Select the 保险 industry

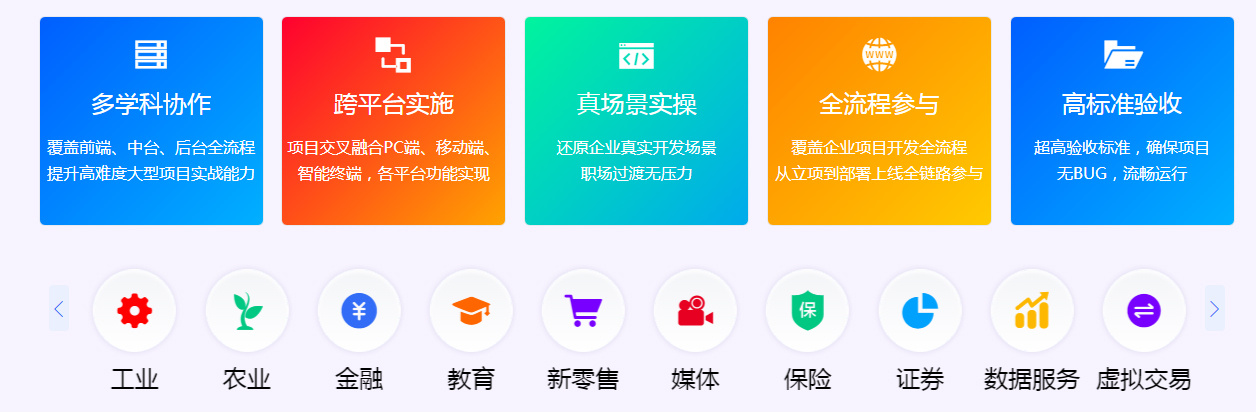807,311
